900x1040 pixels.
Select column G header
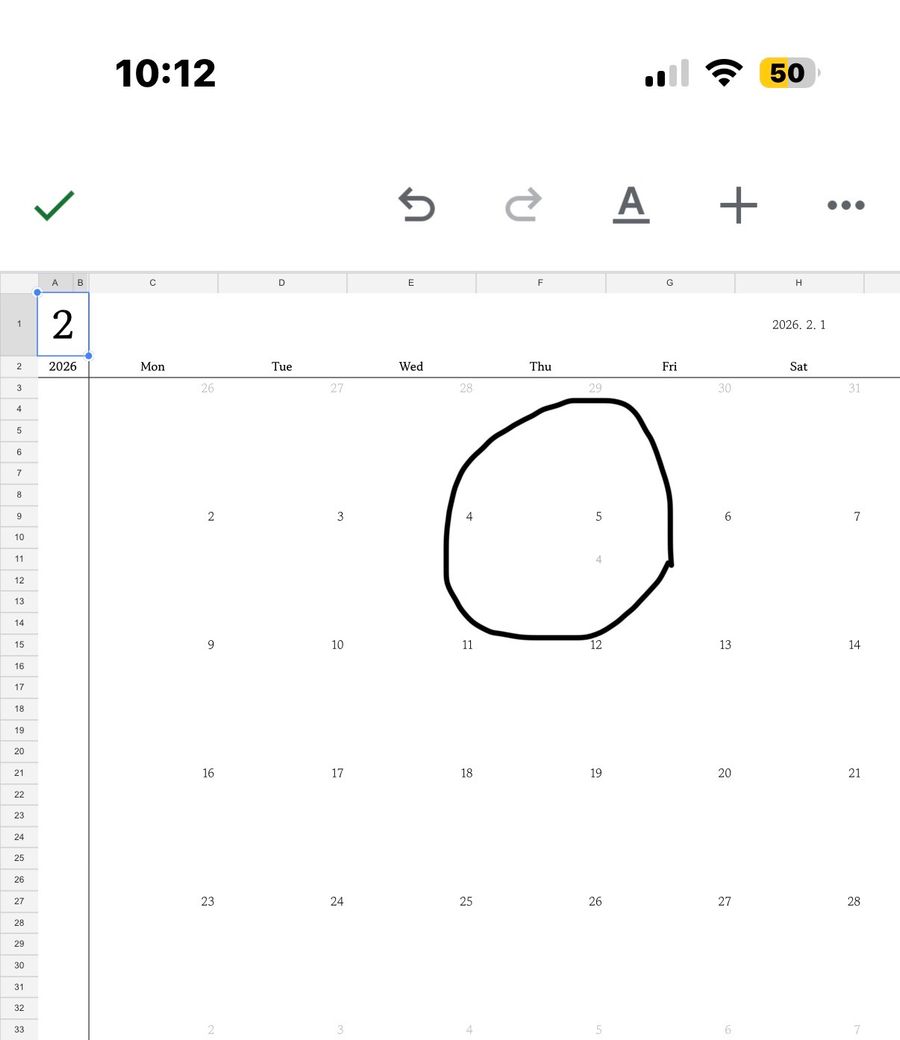click(669, 283)
